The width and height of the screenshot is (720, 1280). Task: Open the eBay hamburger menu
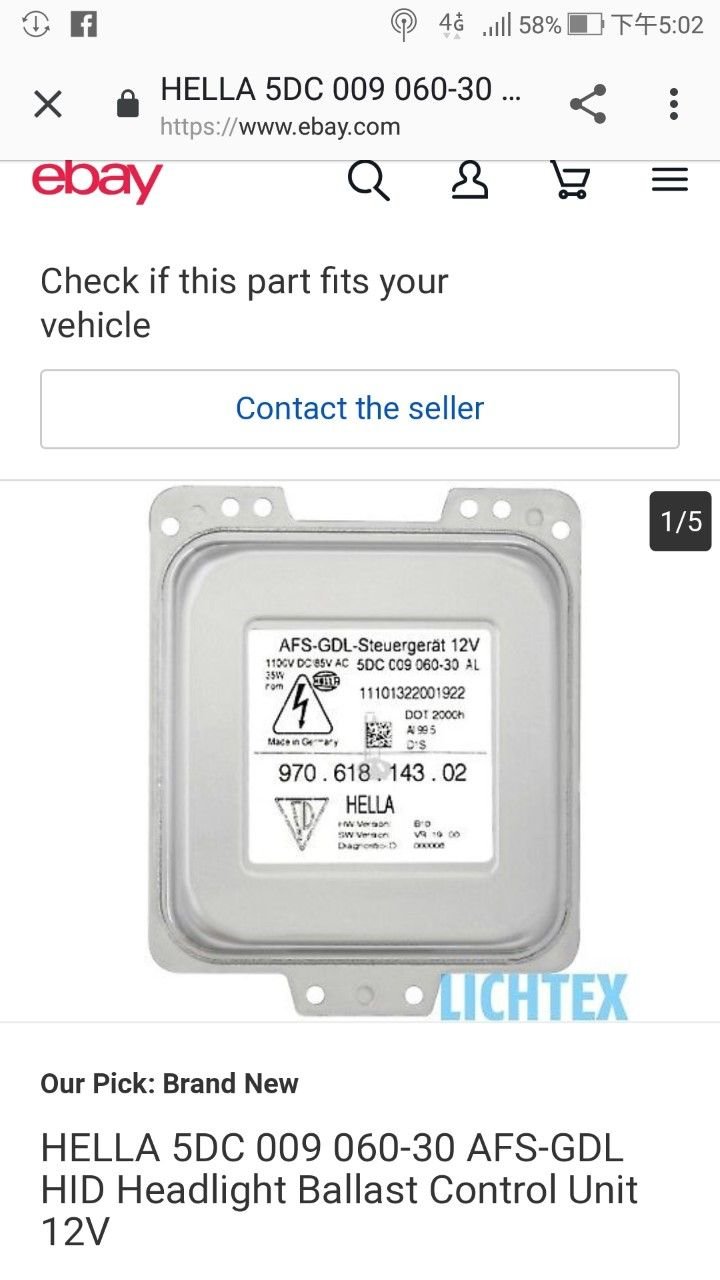(x=669, y=181)
